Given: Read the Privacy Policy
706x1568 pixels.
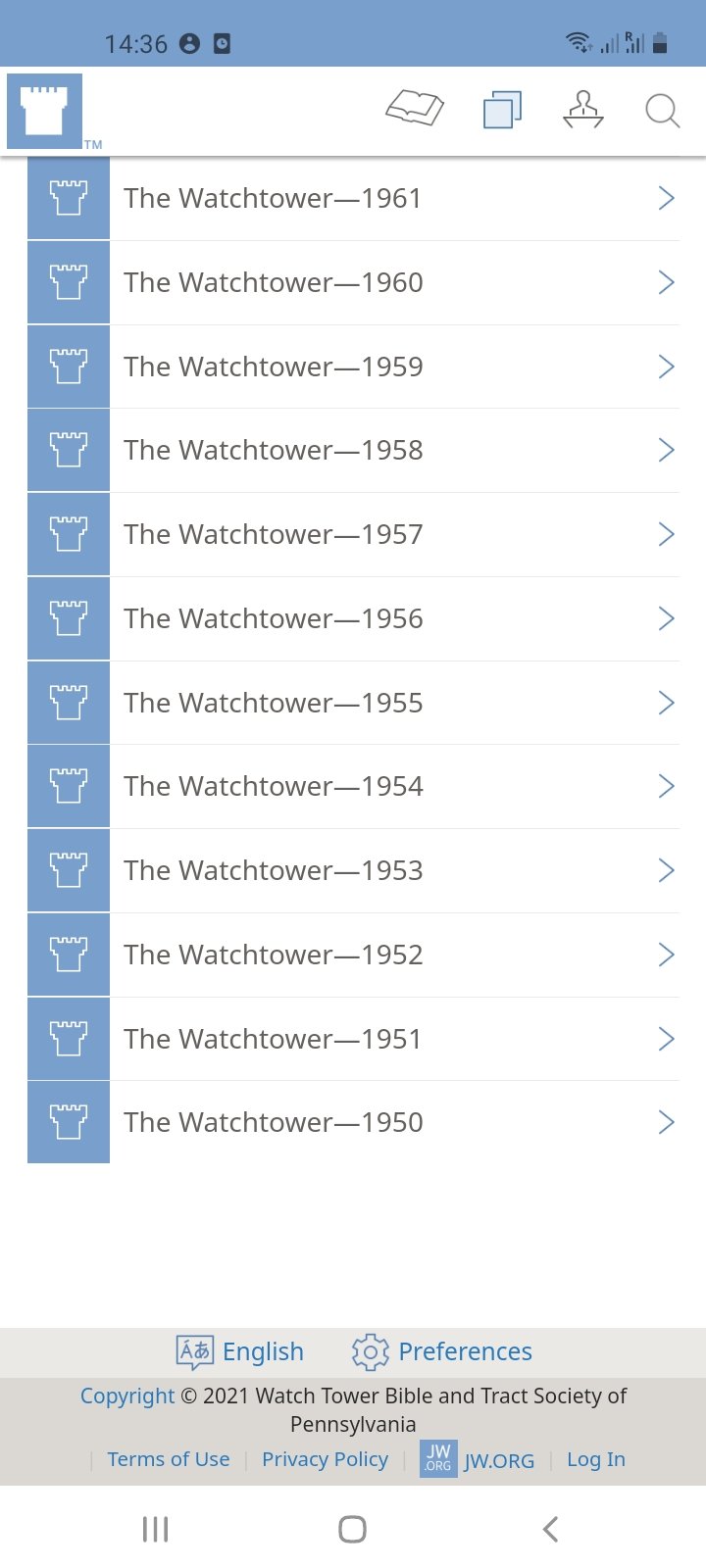Looking at the screenshot, I should pos(325,1459).
